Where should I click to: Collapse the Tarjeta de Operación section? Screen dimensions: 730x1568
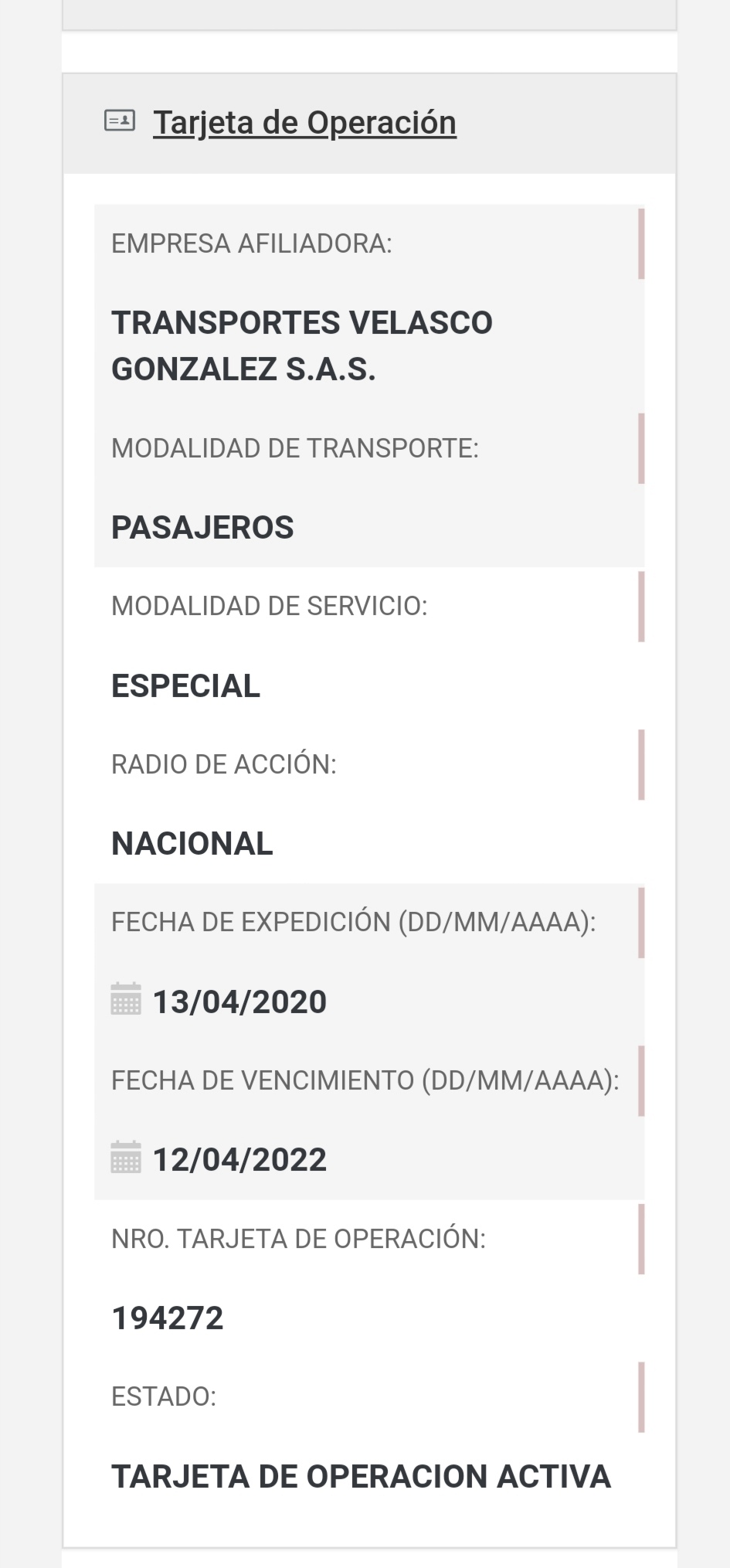point(304,123)
